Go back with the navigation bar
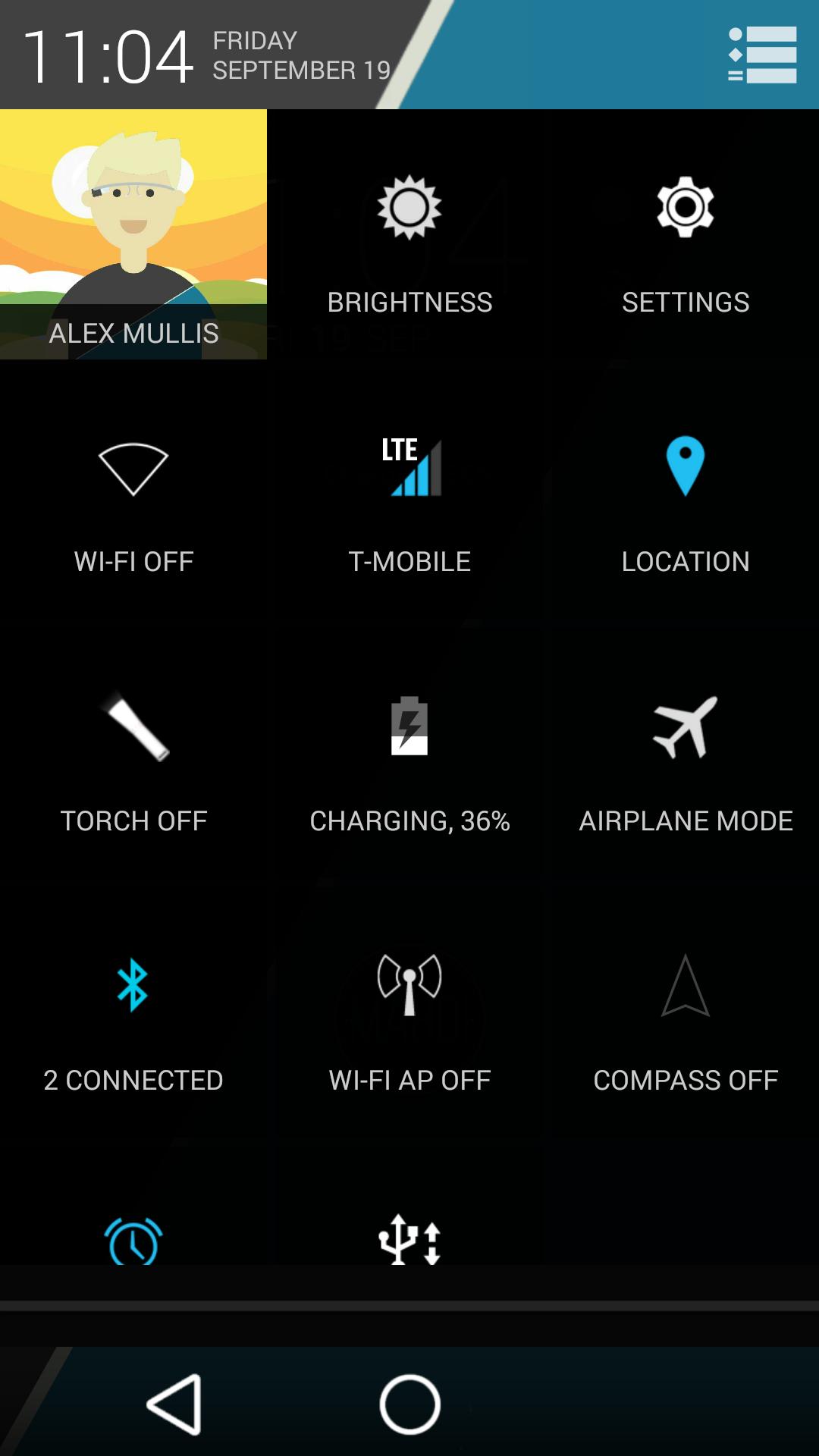 click(174, 1404)
